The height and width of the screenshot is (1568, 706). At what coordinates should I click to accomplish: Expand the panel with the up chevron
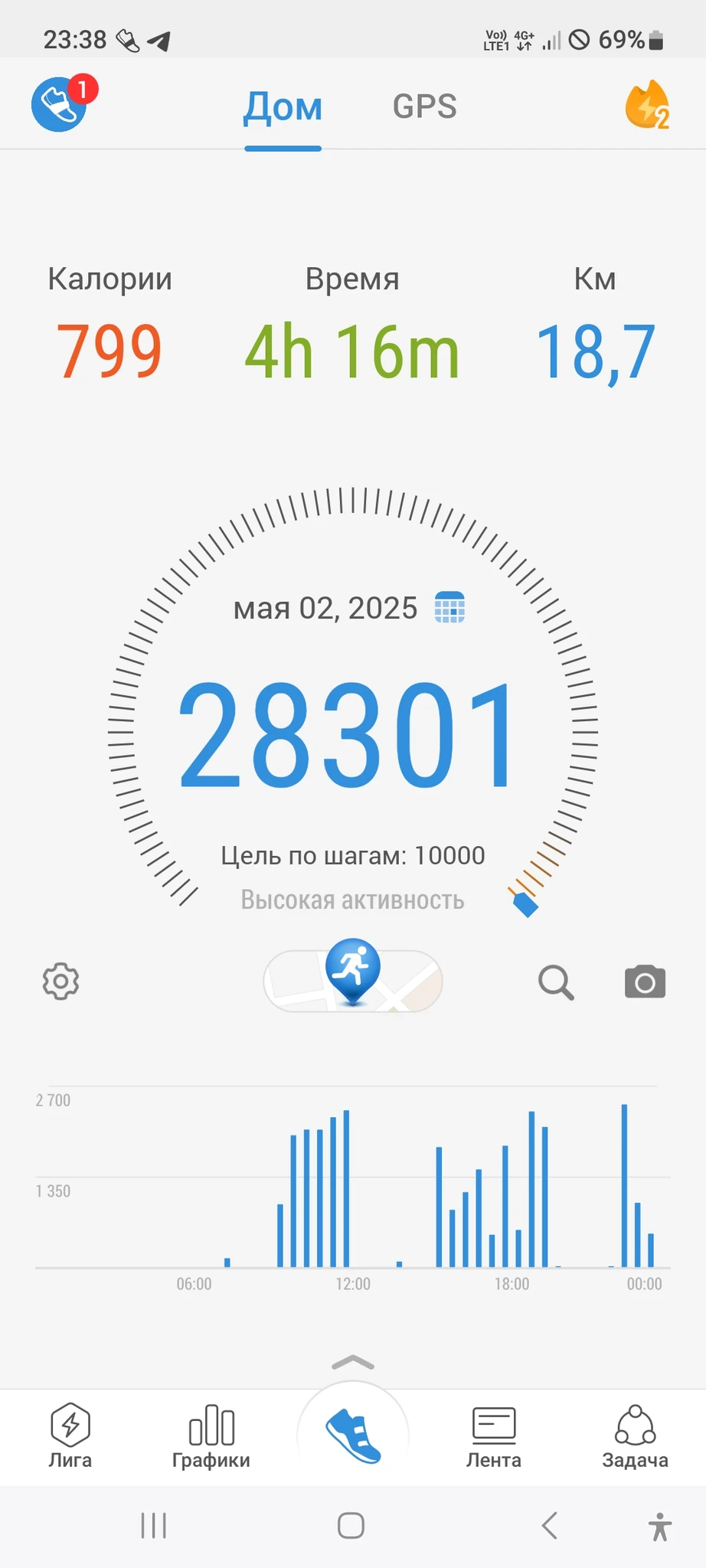point(353,1363)
